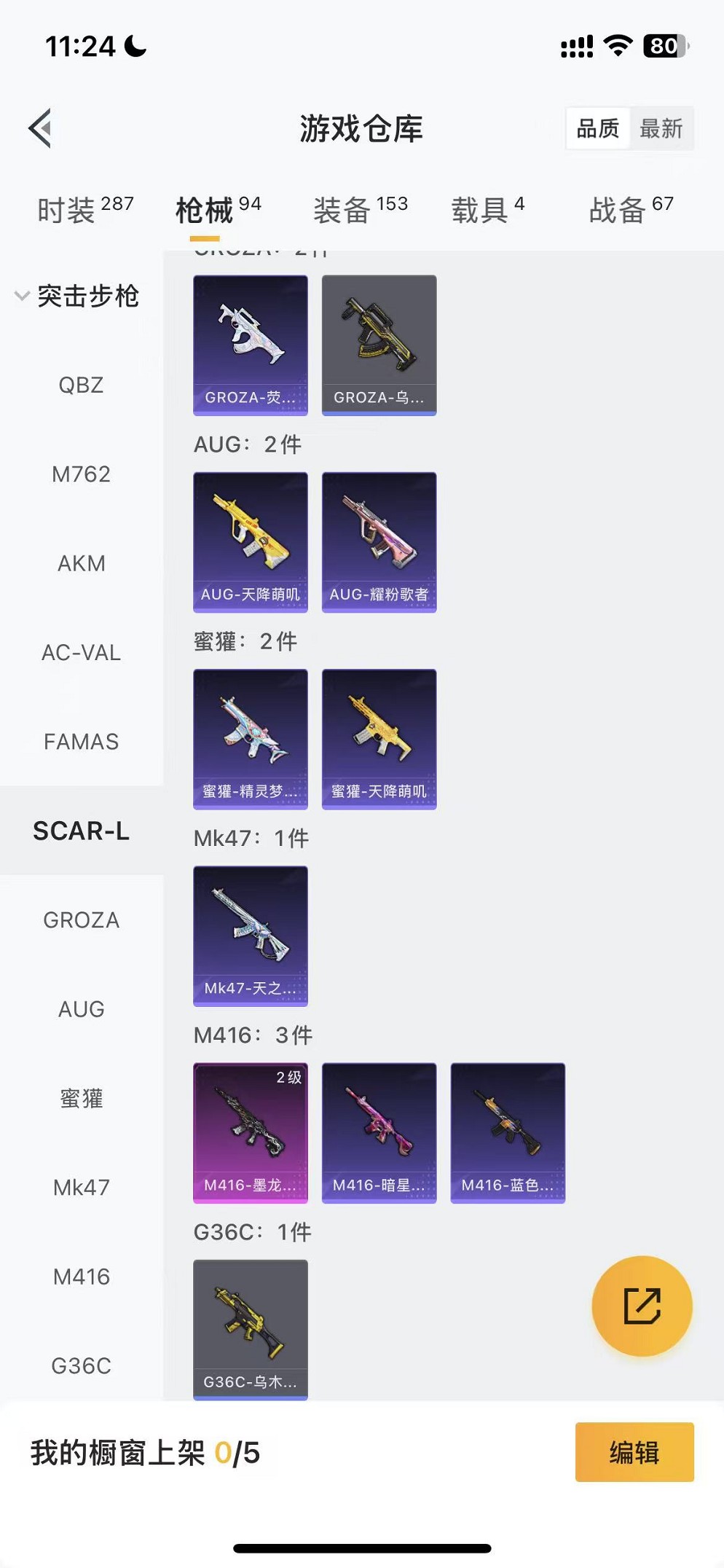
Task: Tap the yellow floating share button
Action: coord(642,1306)
